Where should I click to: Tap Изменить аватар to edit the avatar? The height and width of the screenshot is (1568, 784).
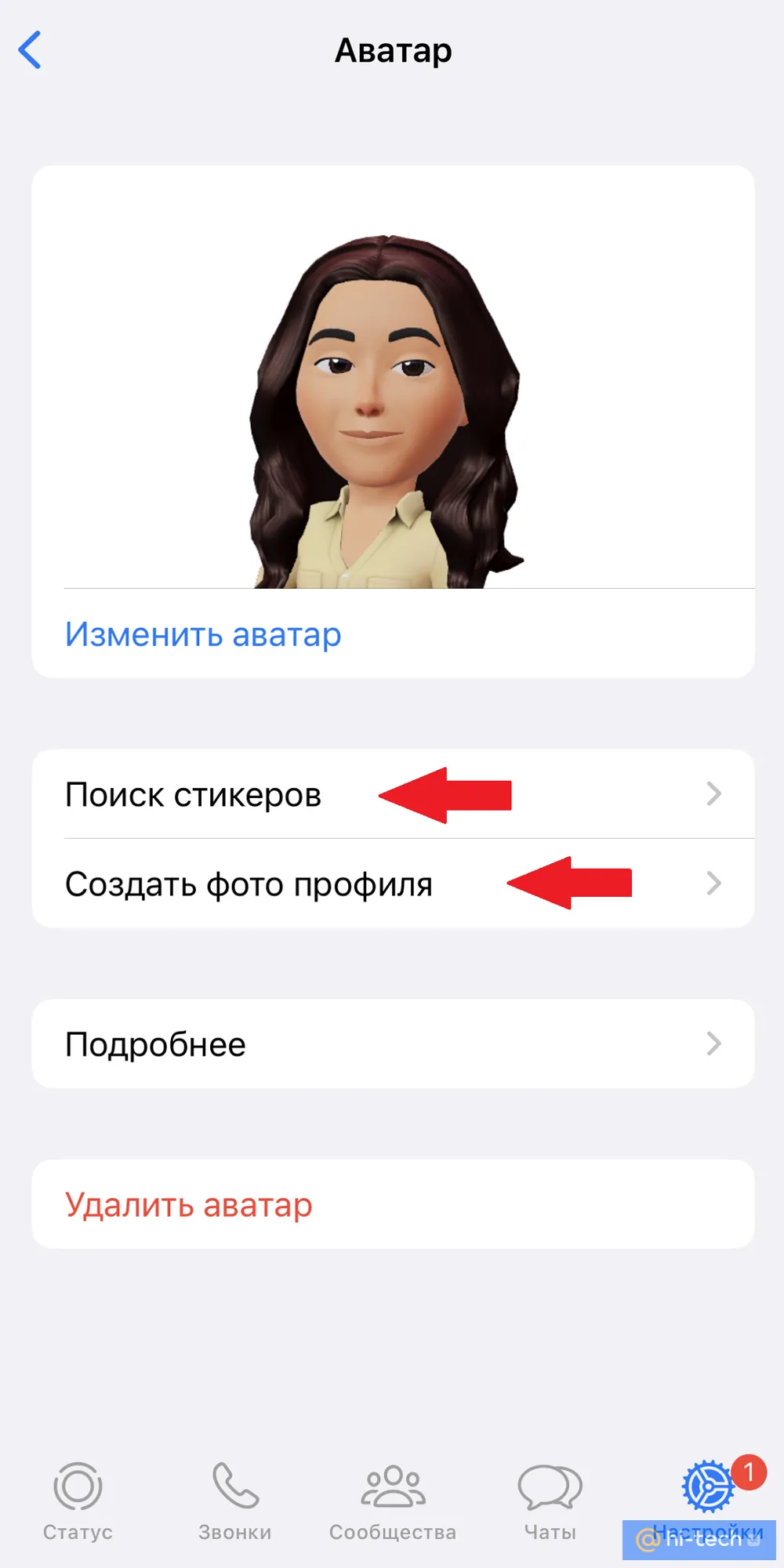coord(203,634)
